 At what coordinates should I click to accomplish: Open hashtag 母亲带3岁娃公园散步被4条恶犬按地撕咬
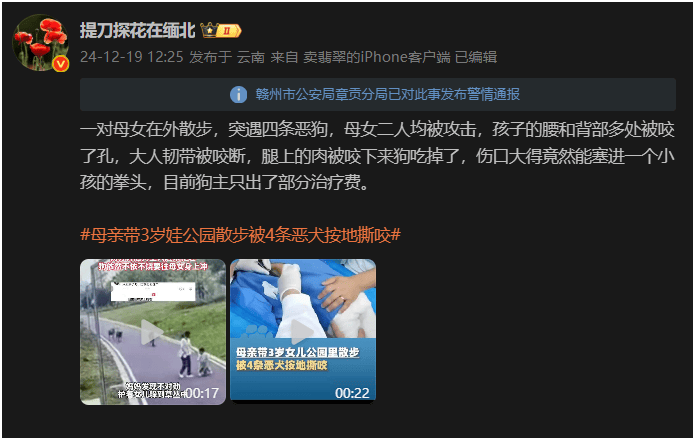coord(240,235)
